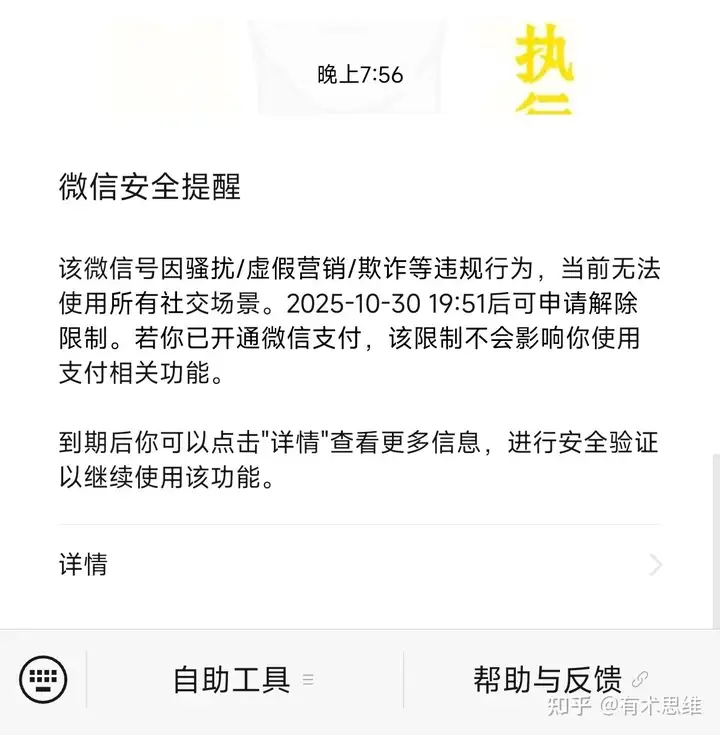Open the 详情 row for more information
Viewport: 720px width, 735px height.
(360, 565)
